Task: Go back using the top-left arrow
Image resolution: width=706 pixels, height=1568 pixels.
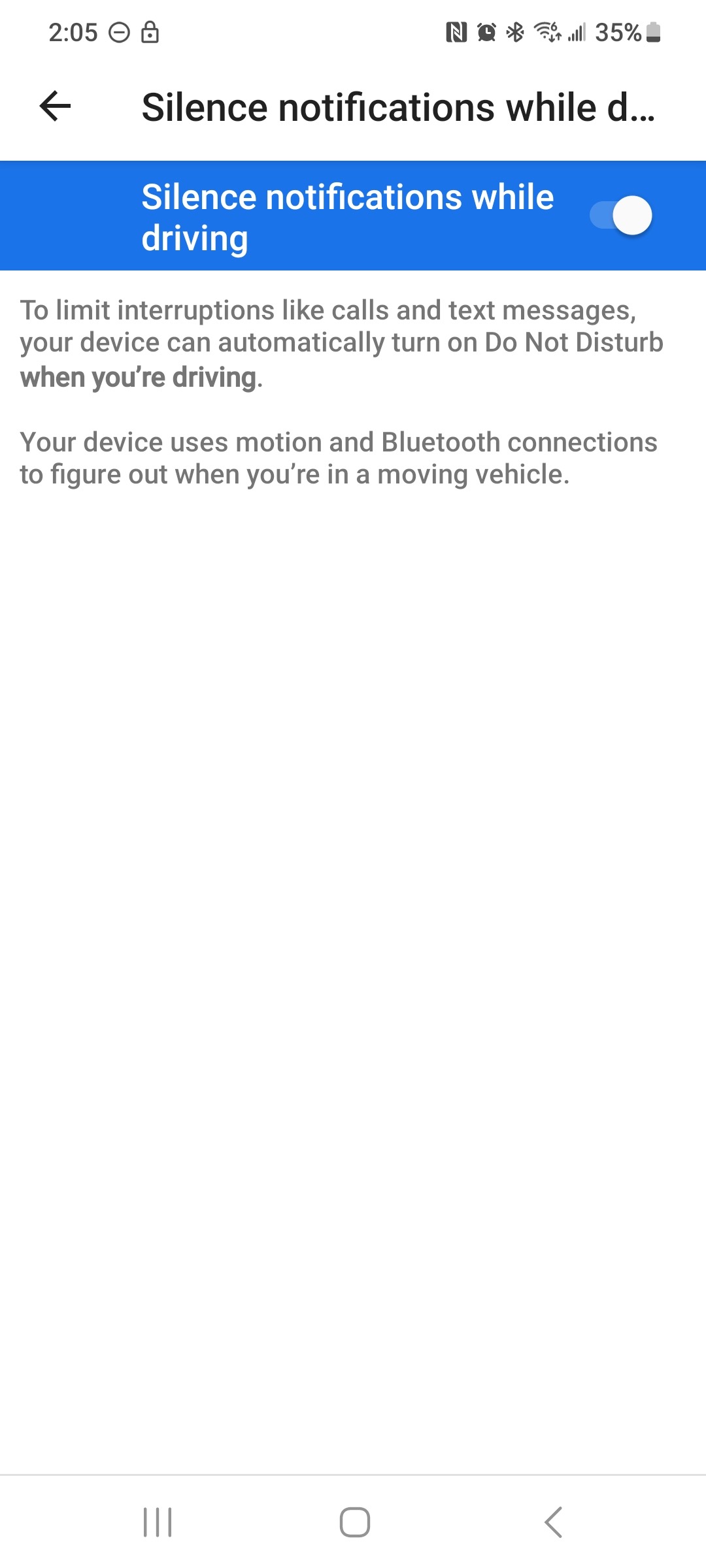Action: [55, 106]
